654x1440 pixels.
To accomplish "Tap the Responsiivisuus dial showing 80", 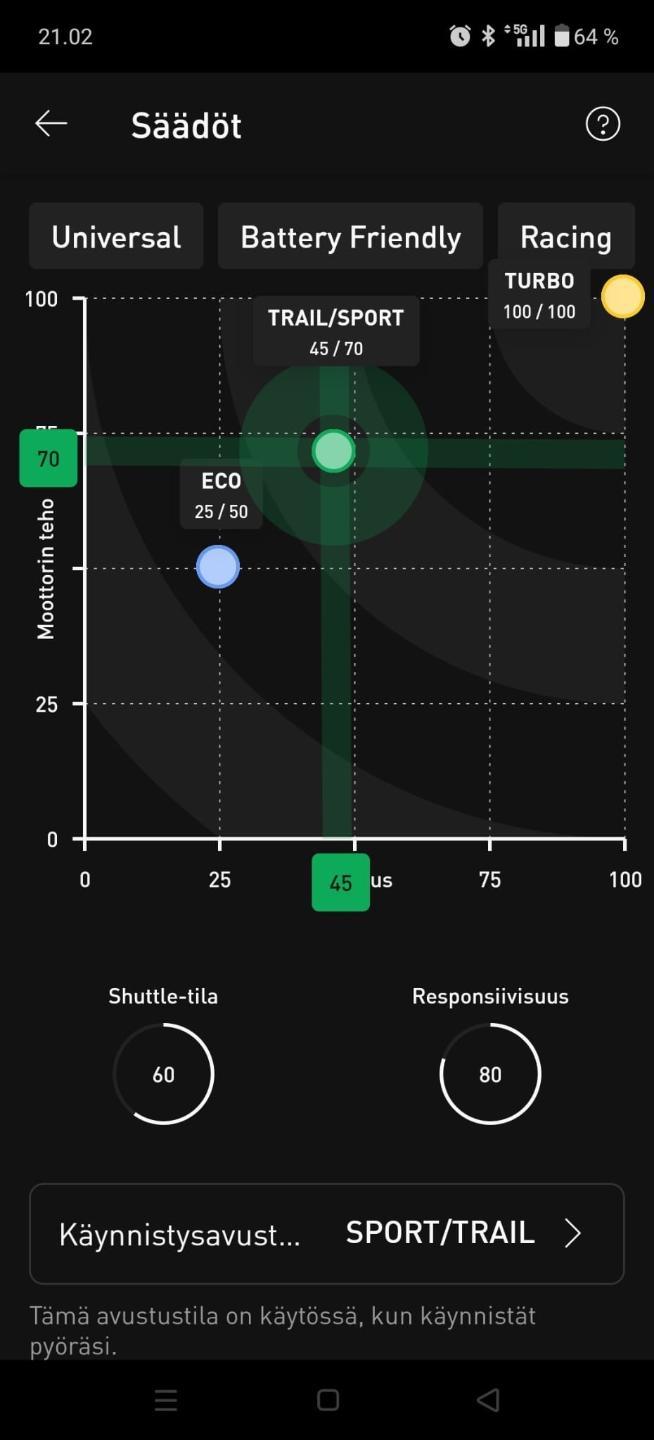I will [x=490, y=1074].
